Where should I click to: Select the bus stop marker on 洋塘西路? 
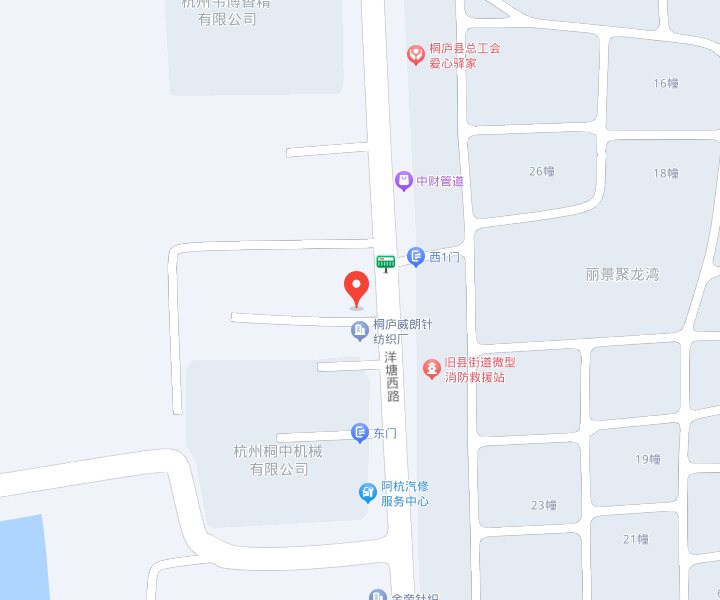pyautogui.click(x=386, y=262)
